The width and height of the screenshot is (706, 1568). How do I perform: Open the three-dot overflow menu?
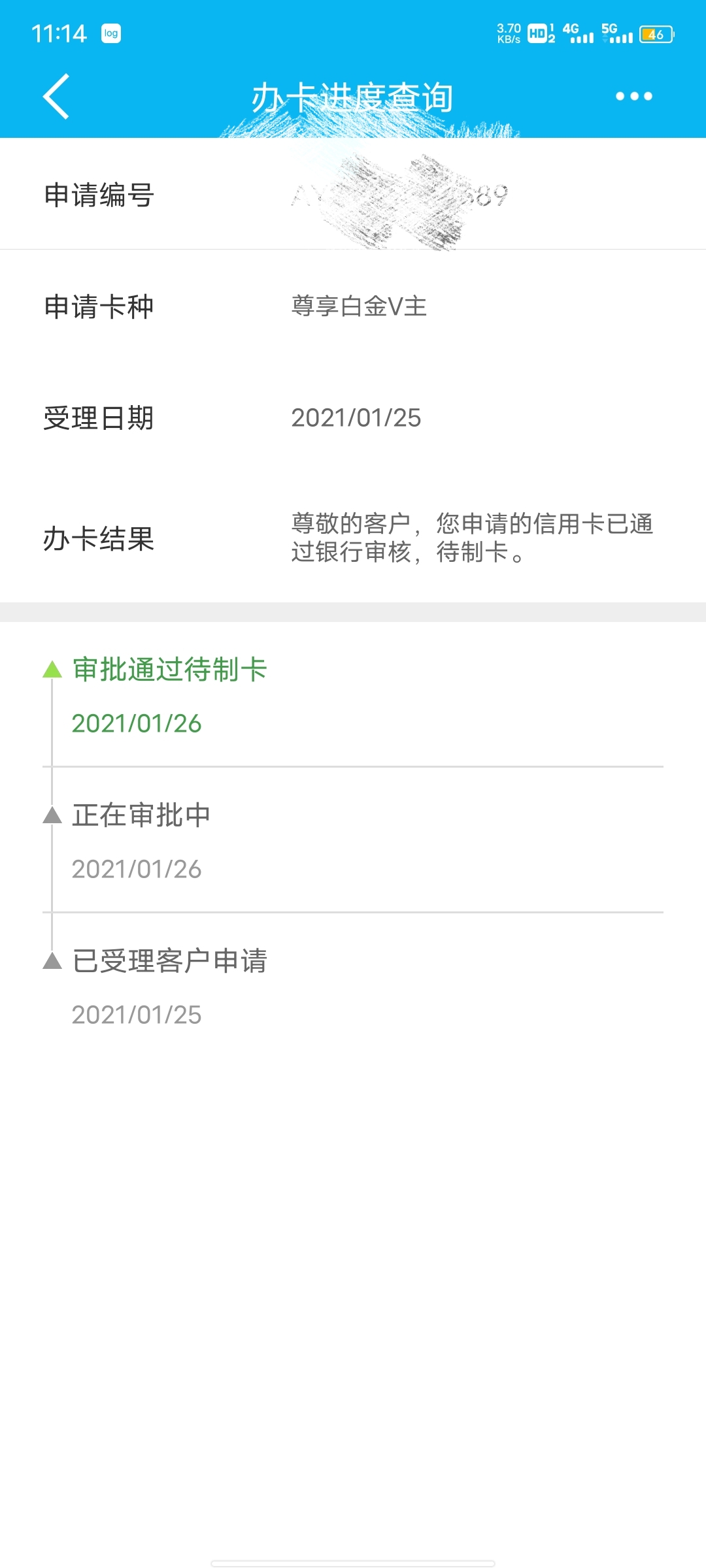pyautogui.click(x=633, y=97)
